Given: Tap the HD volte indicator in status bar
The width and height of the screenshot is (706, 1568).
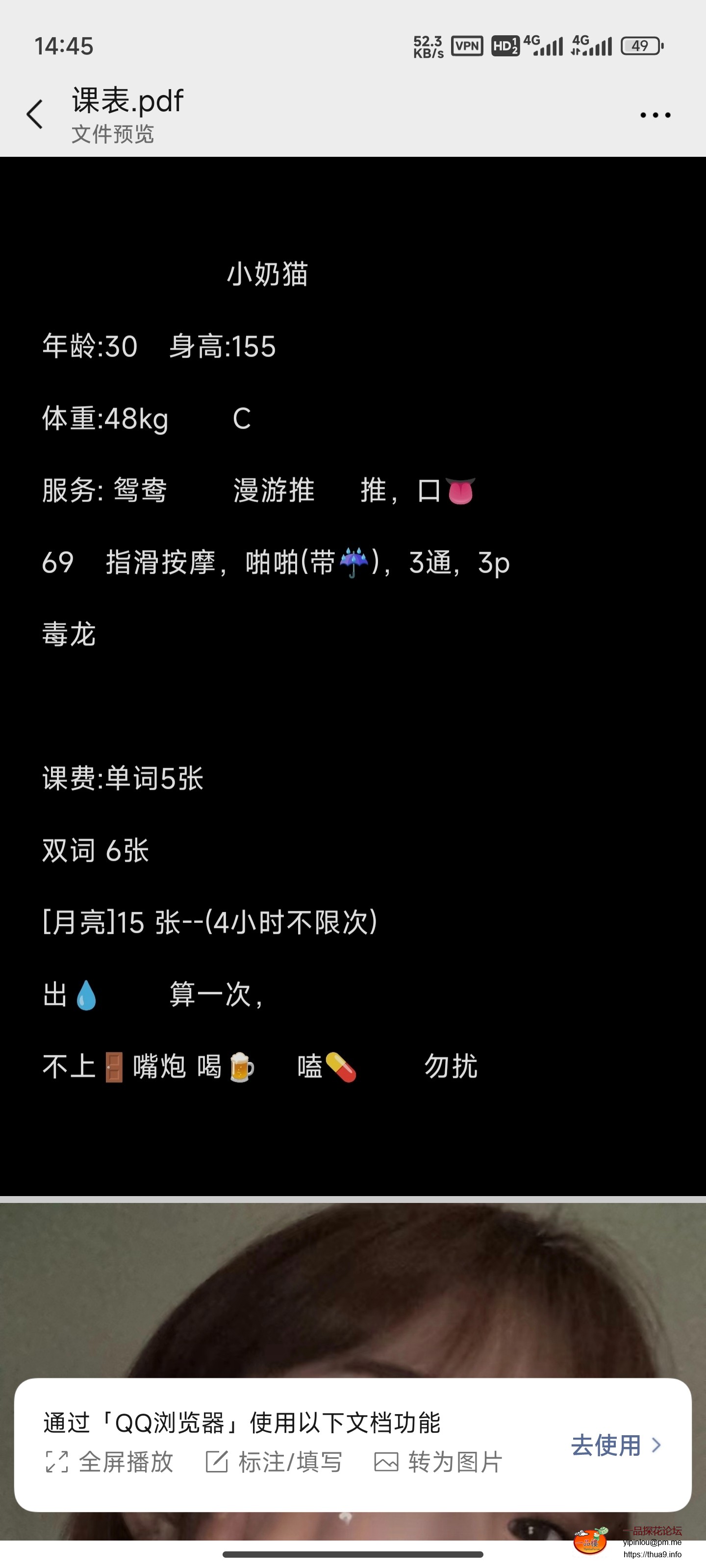Looking at the screenshot, I should click(x=505, y=45).
